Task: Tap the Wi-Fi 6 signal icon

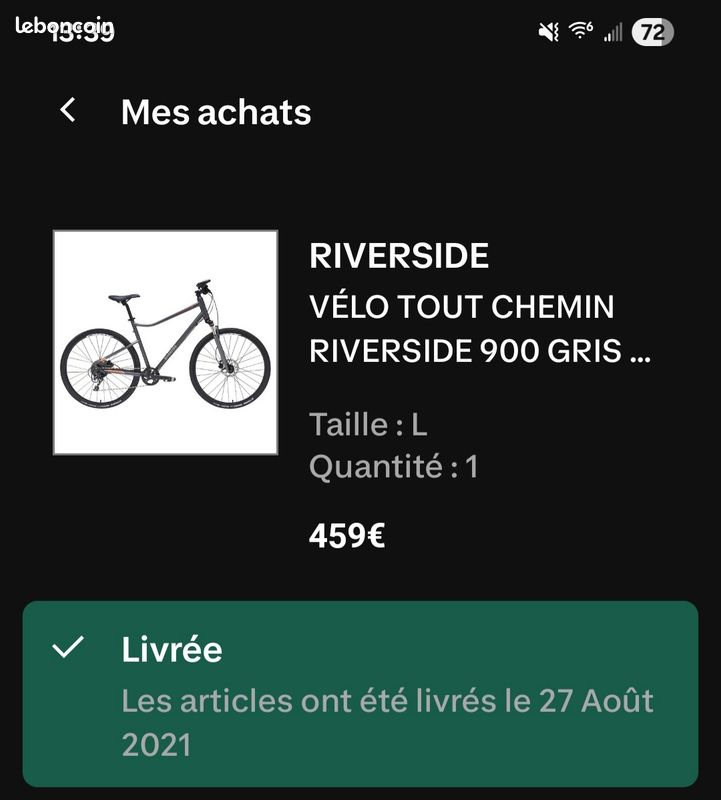Action: click(x=581, y=31)
